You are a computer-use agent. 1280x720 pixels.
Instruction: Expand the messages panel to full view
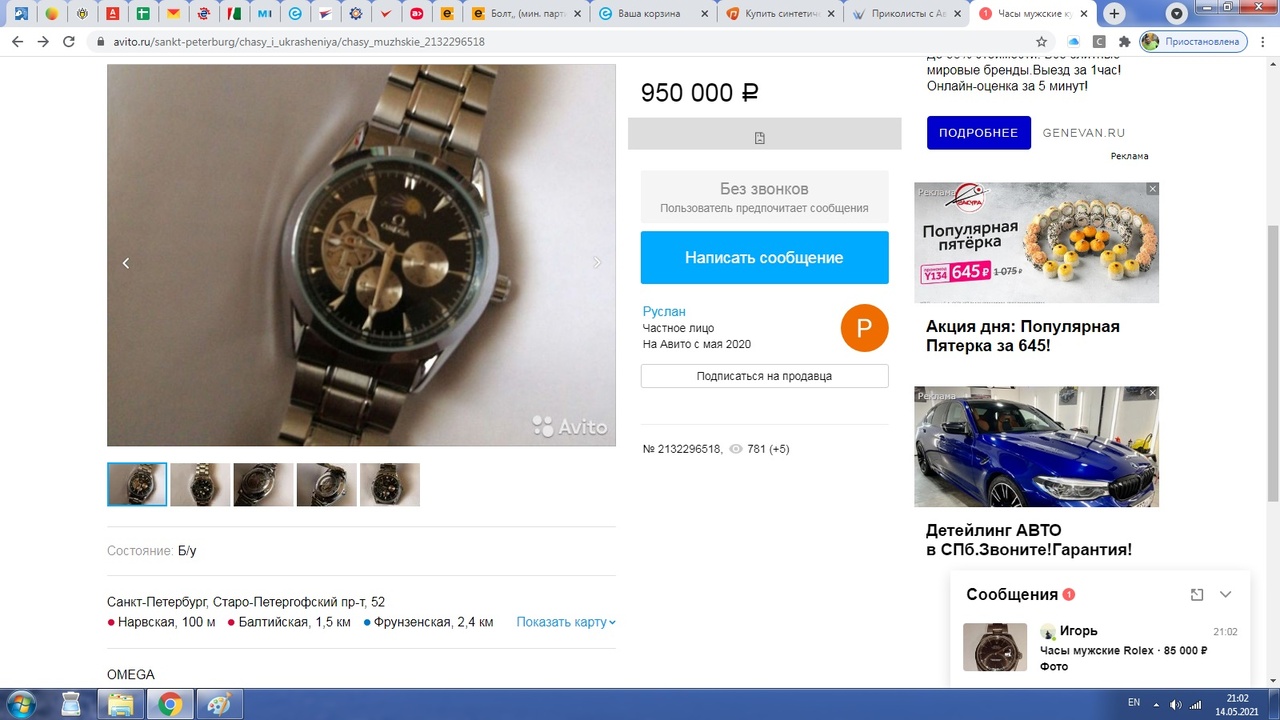[x=1197, y=594]
